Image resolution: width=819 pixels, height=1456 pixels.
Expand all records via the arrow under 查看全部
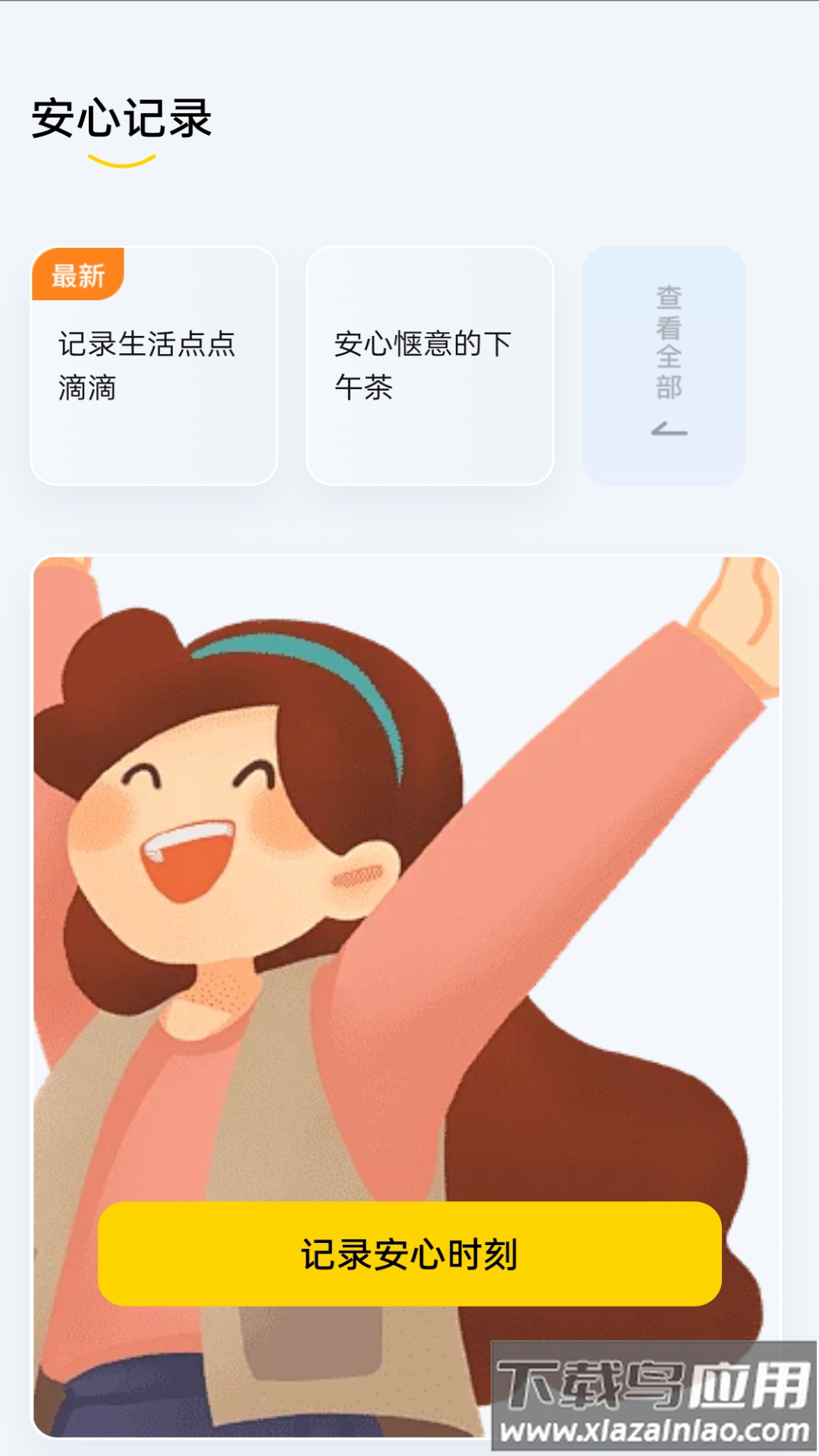point(670,429)
